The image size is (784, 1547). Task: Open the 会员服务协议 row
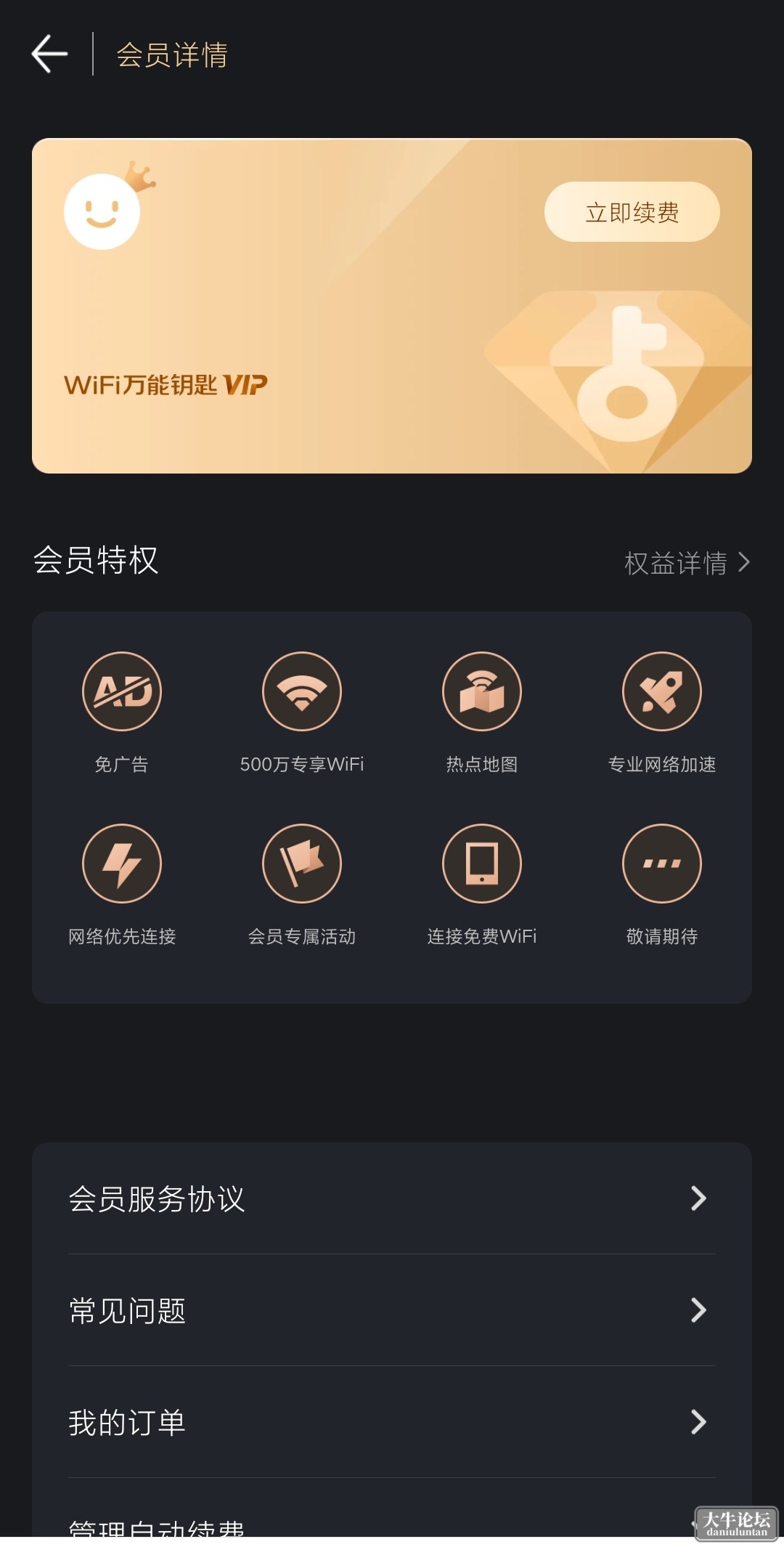coord(392,1198)
